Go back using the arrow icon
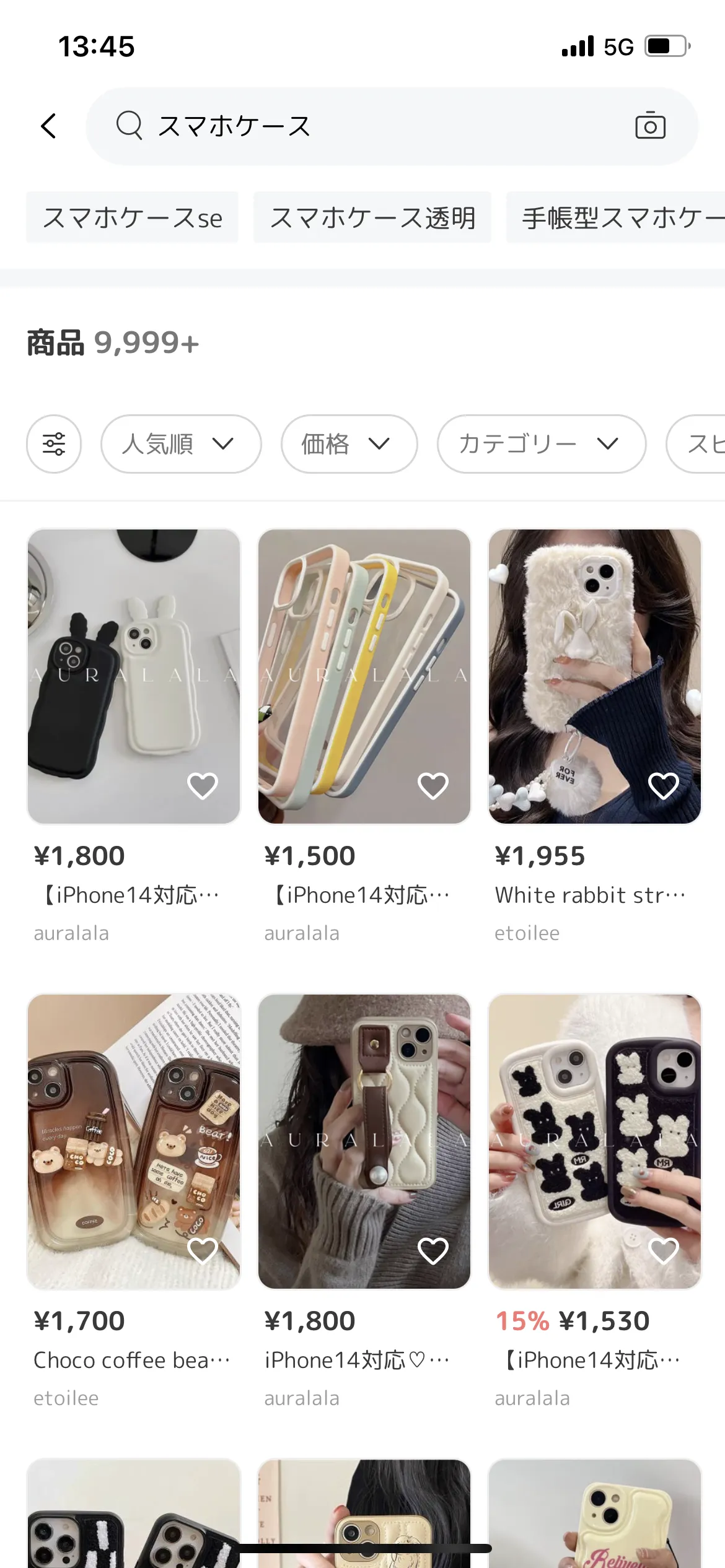Image resolution: width=725 pixels, height=1568 pixels. (49, 126)
